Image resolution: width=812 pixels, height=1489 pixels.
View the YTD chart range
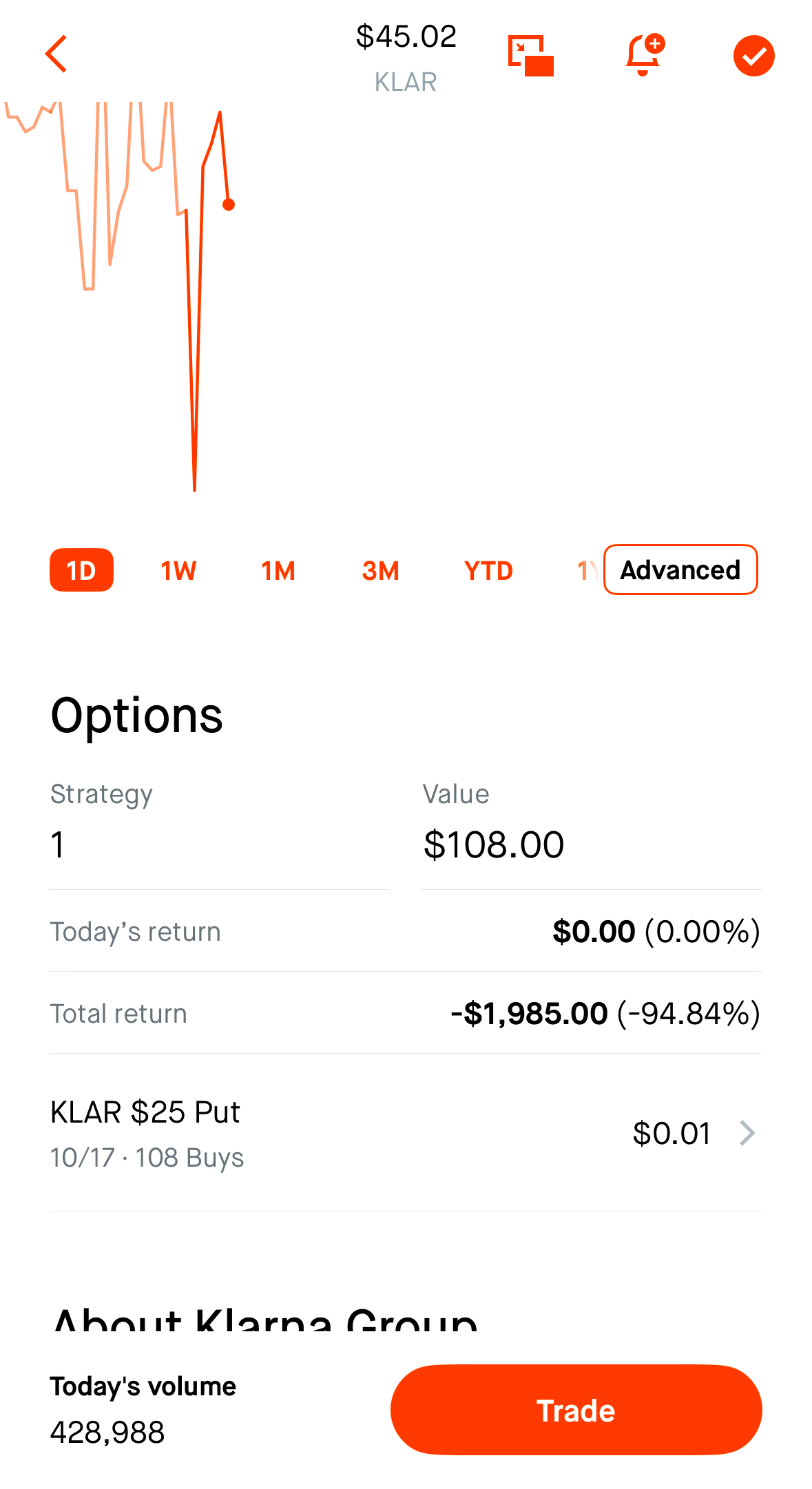tap(488, 570)
